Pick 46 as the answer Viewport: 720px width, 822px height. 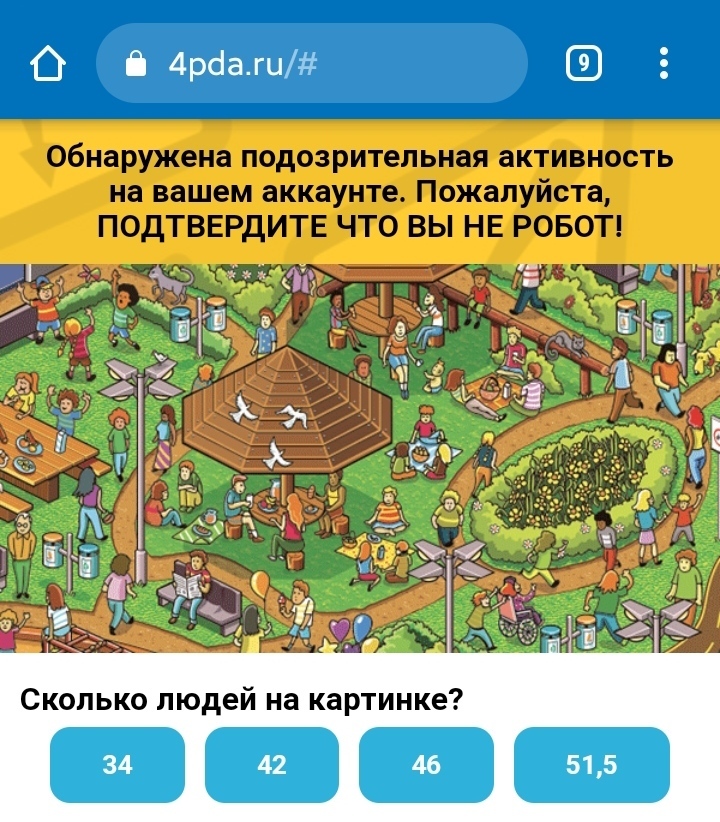pos(426,765)
